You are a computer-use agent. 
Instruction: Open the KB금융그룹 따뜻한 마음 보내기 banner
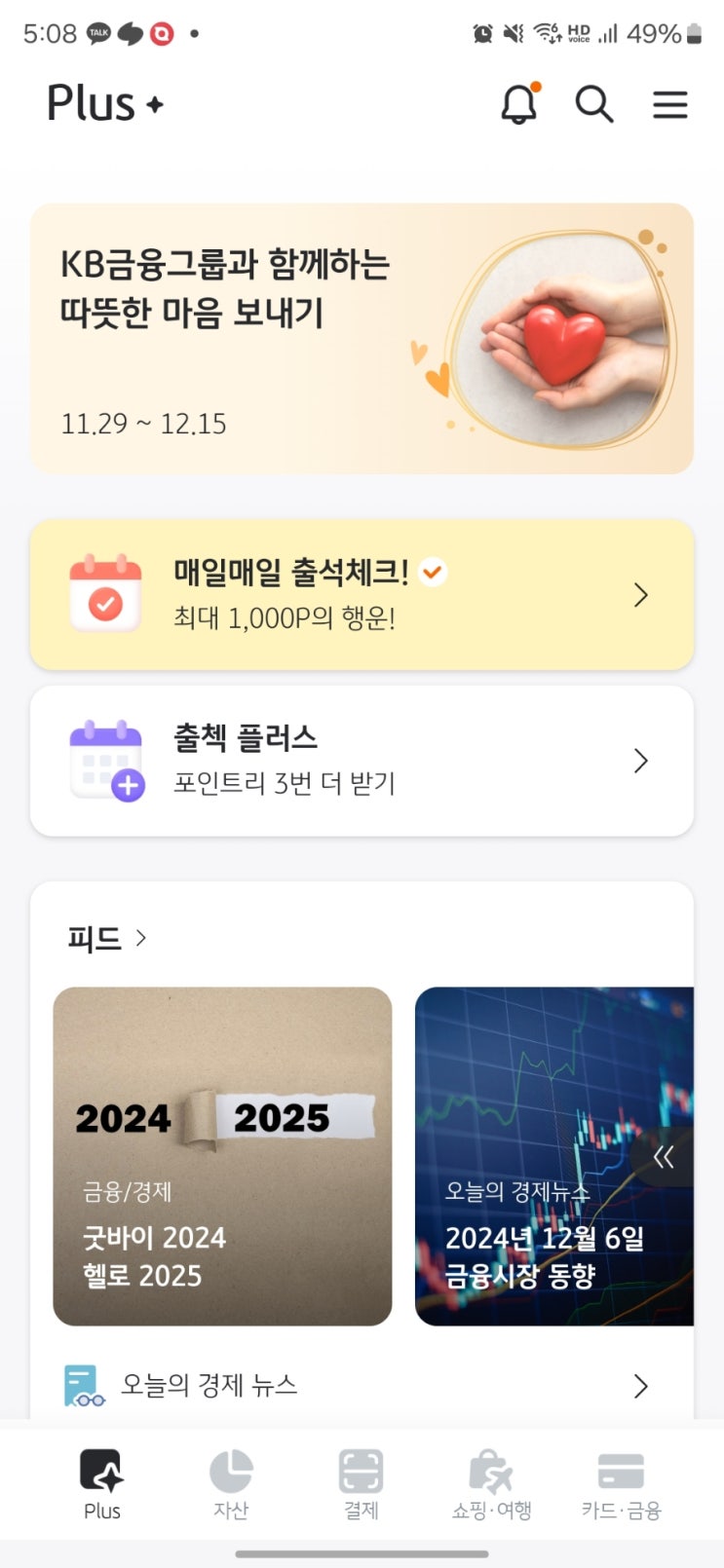click(x=362, y=338)
